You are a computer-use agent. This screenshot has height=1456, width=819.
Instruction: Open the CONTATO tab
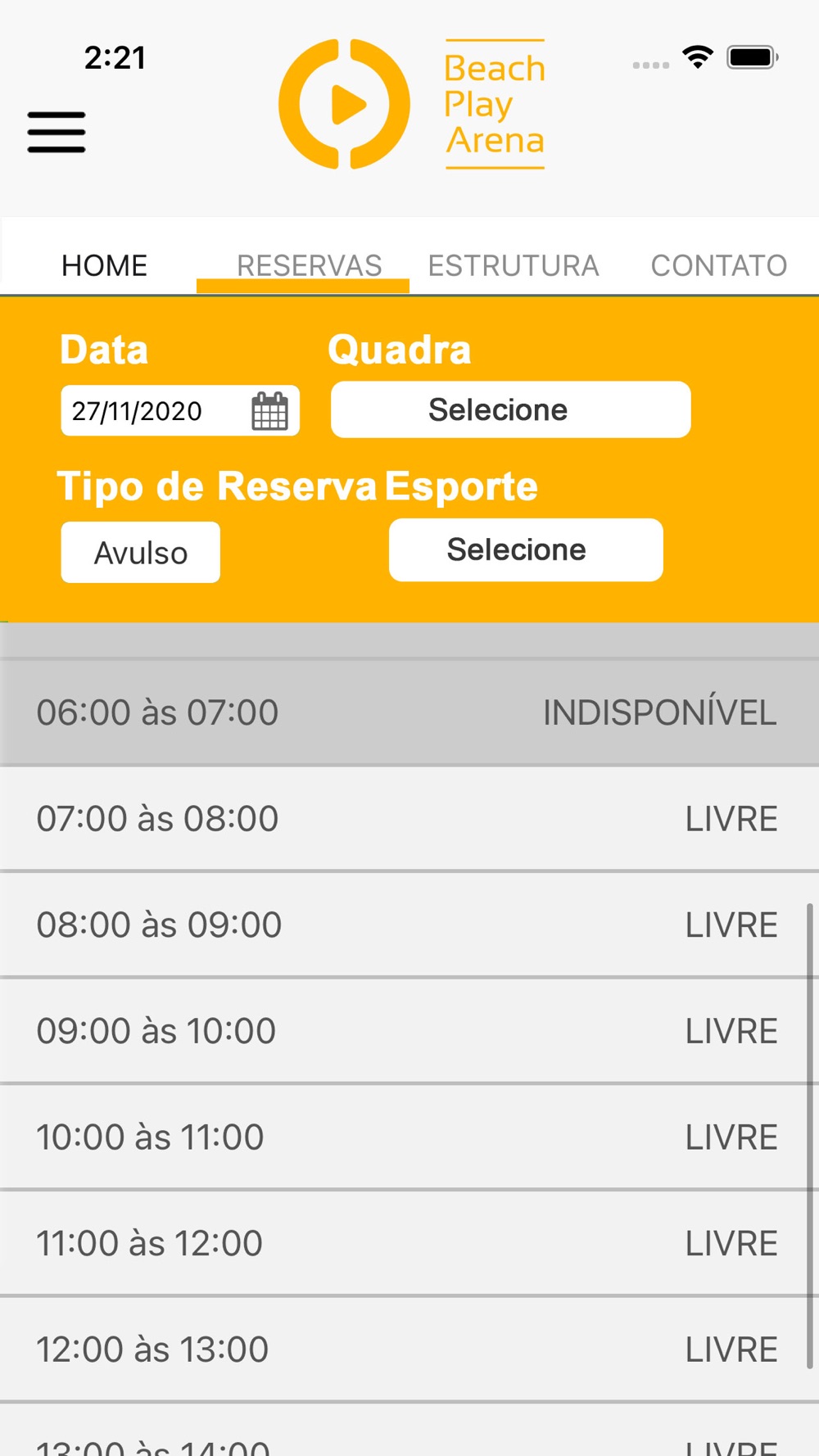719,265
